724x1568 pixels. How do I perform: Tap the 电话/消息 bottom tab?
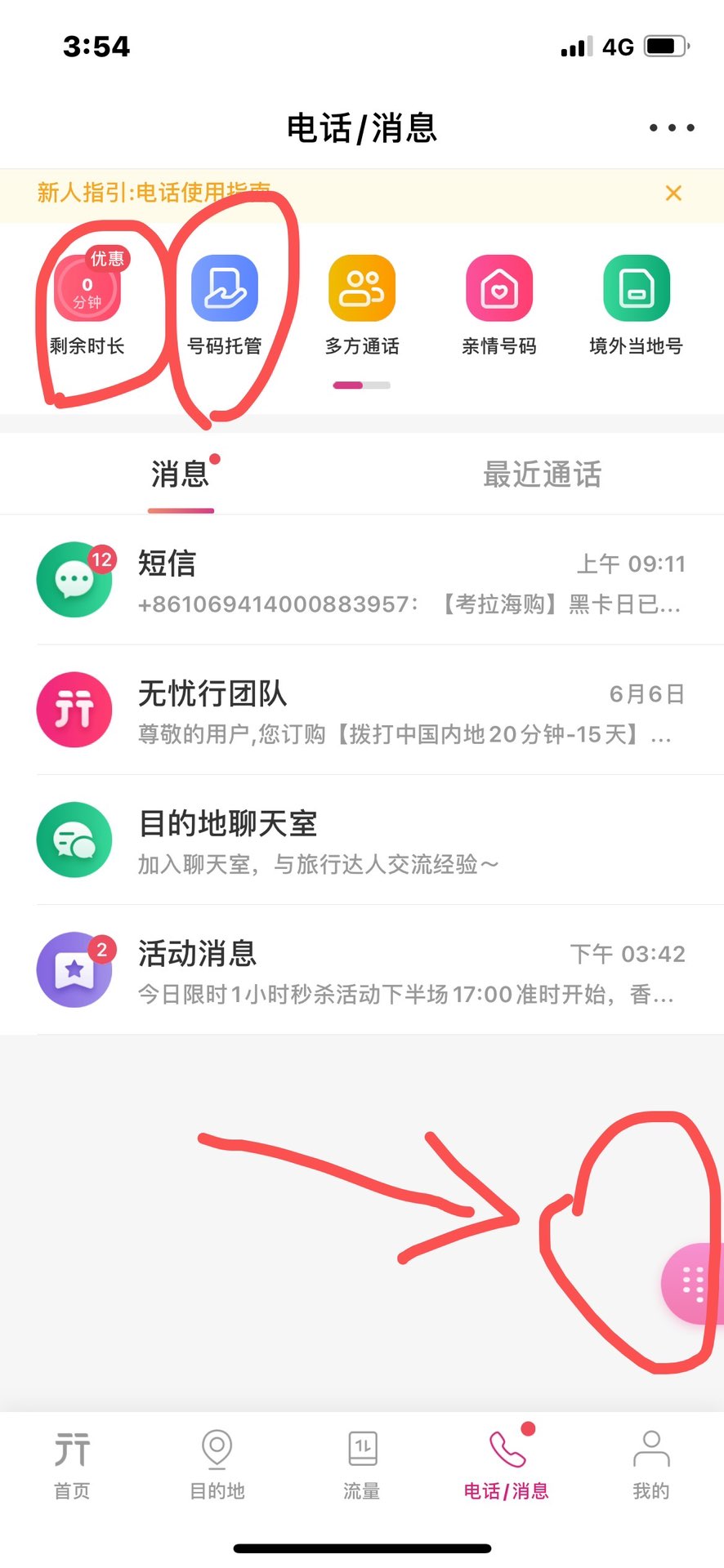click(507, 1465)
